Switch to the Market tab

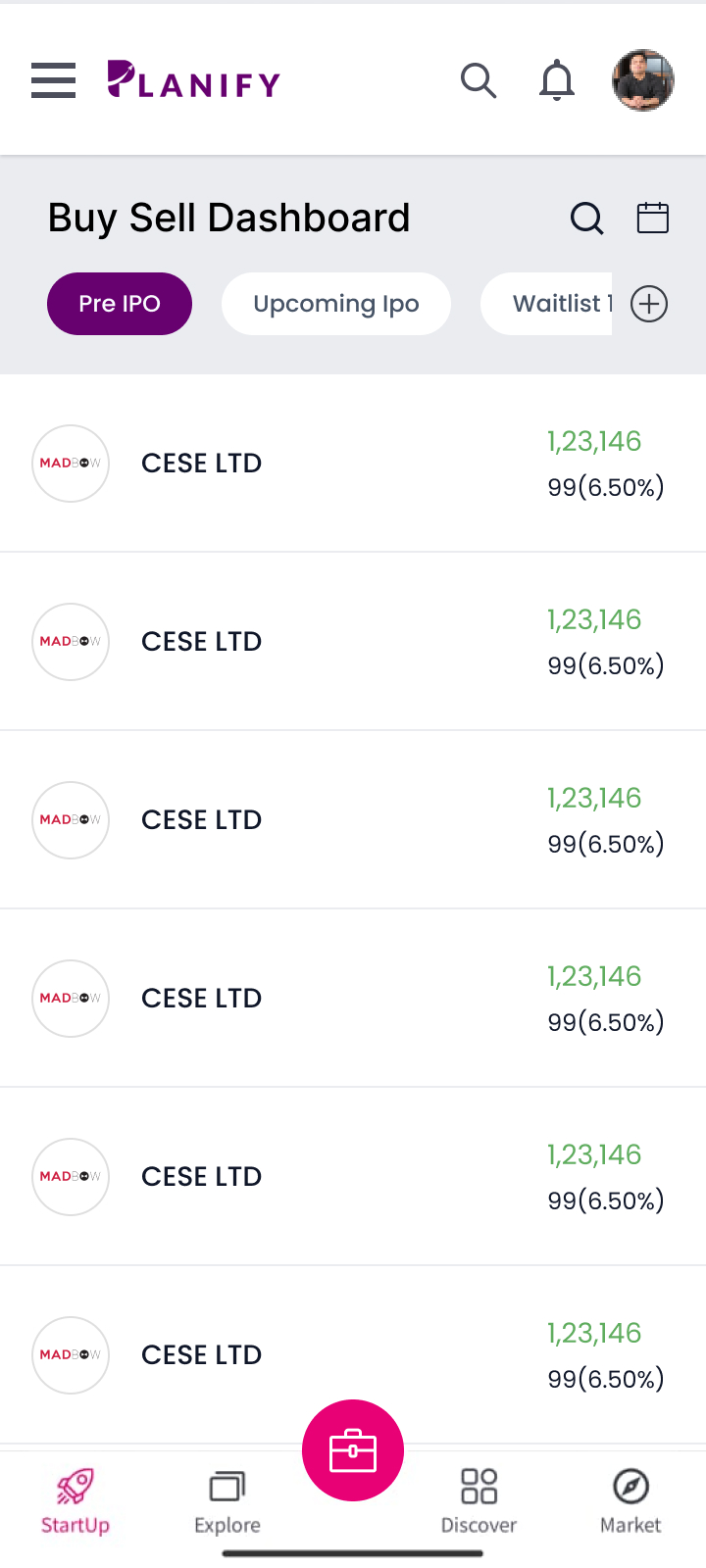630,1500
